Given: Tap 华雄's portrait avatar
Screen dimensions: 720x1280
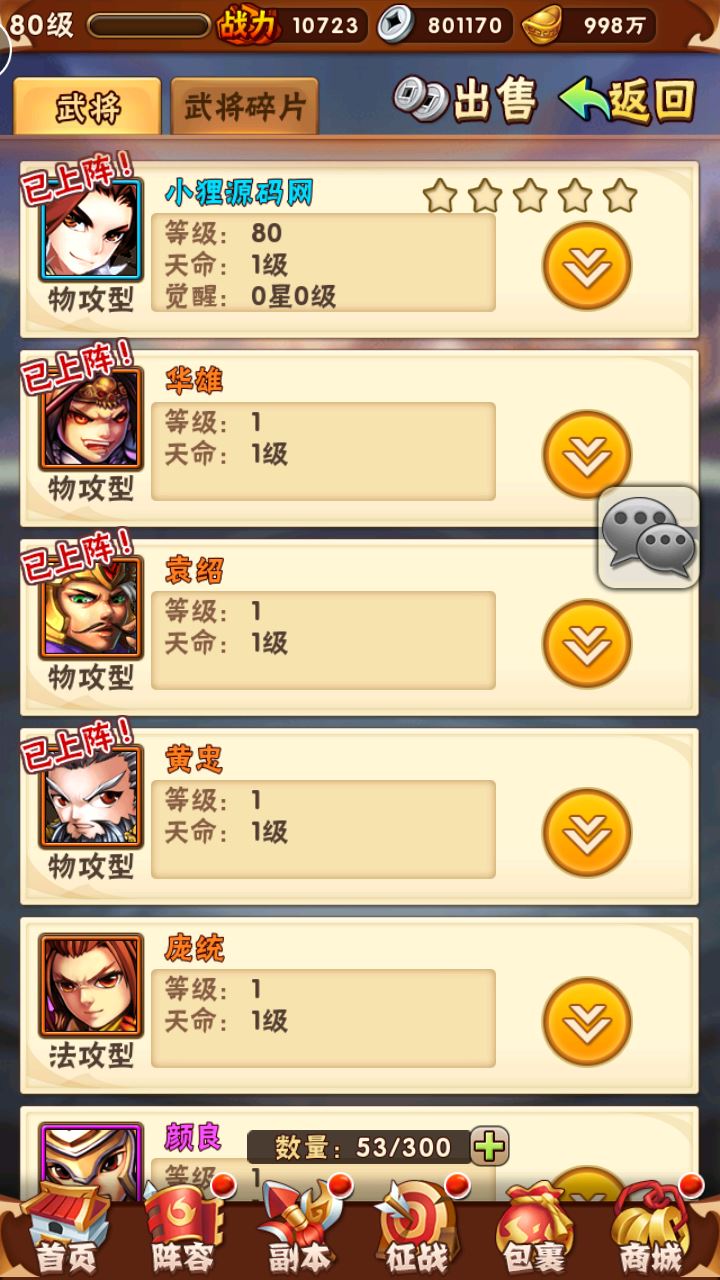Looking at the screenshot, I should pyautogui.click(x=91, y=418).
